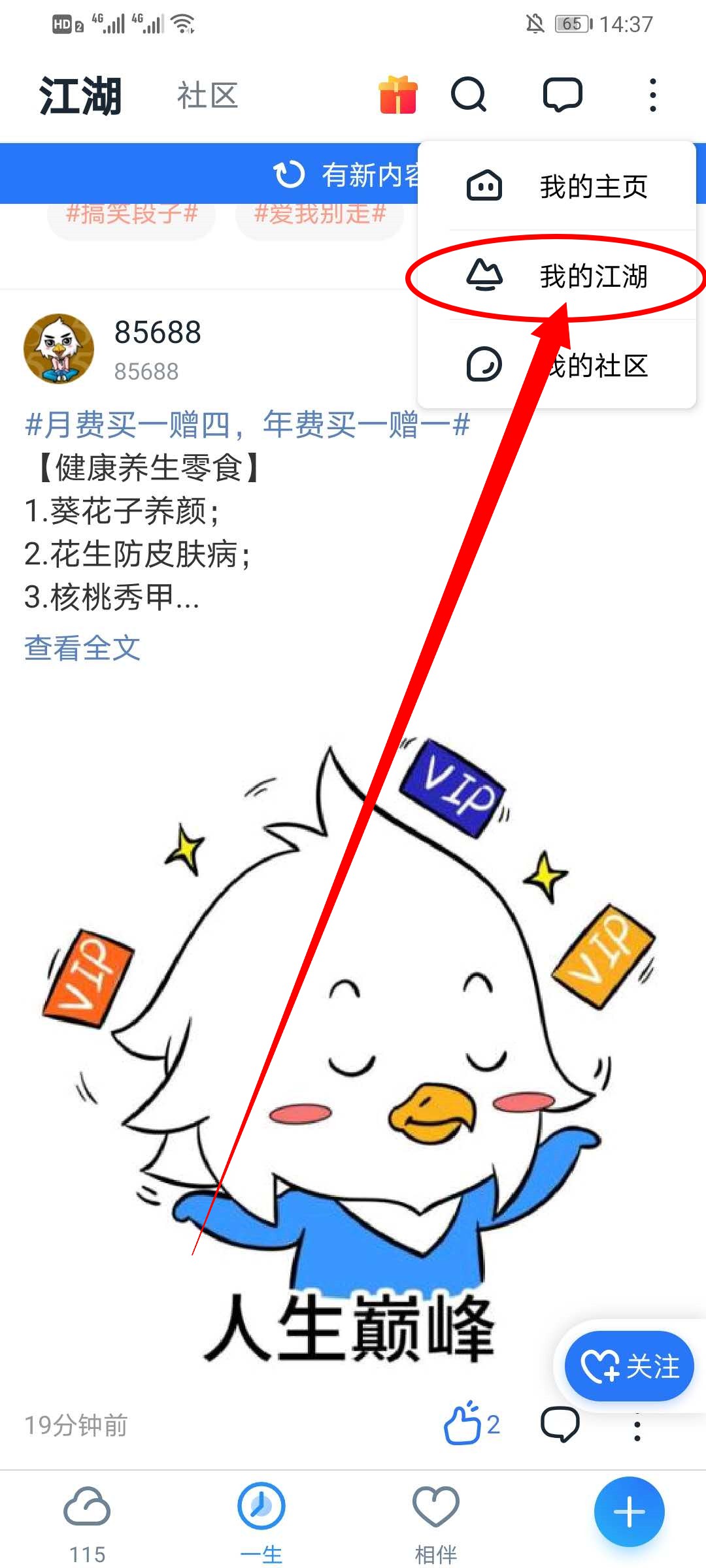
Task: Select 我的主页 from the menu
Action: (x=557, y=187)
